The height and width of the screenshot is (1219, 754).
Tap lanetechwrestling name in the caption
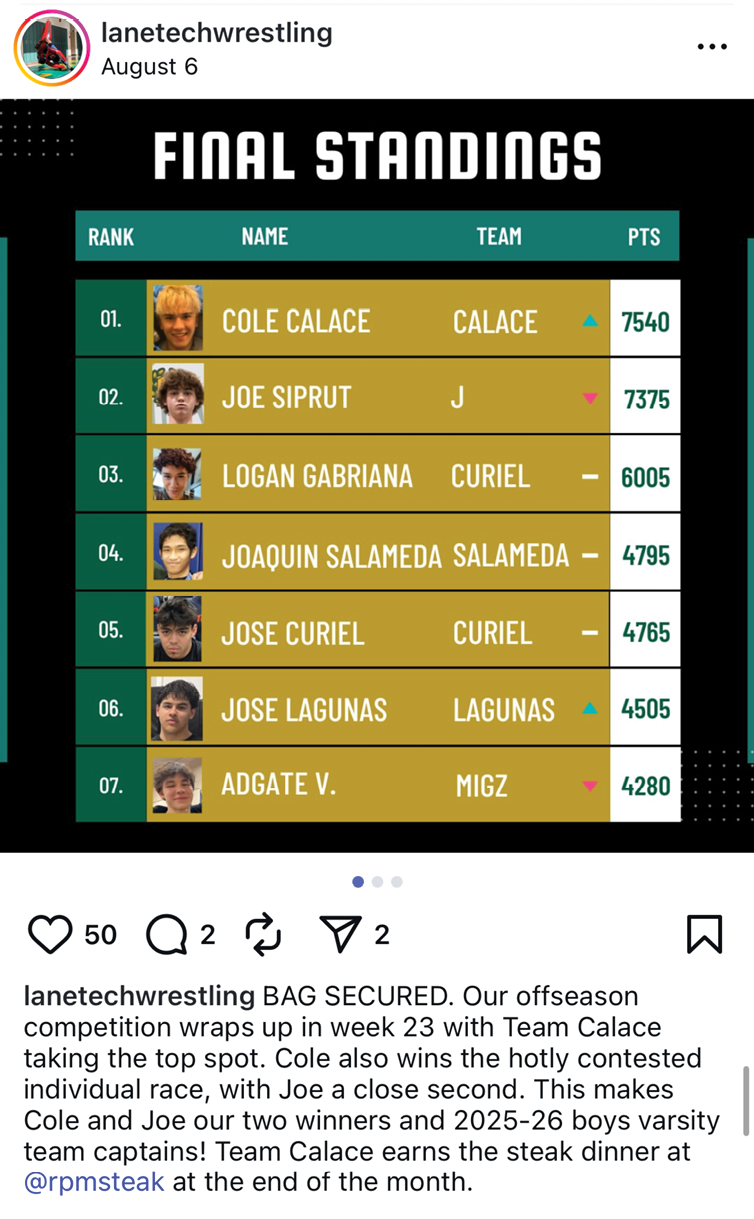[x=139, y=996]
